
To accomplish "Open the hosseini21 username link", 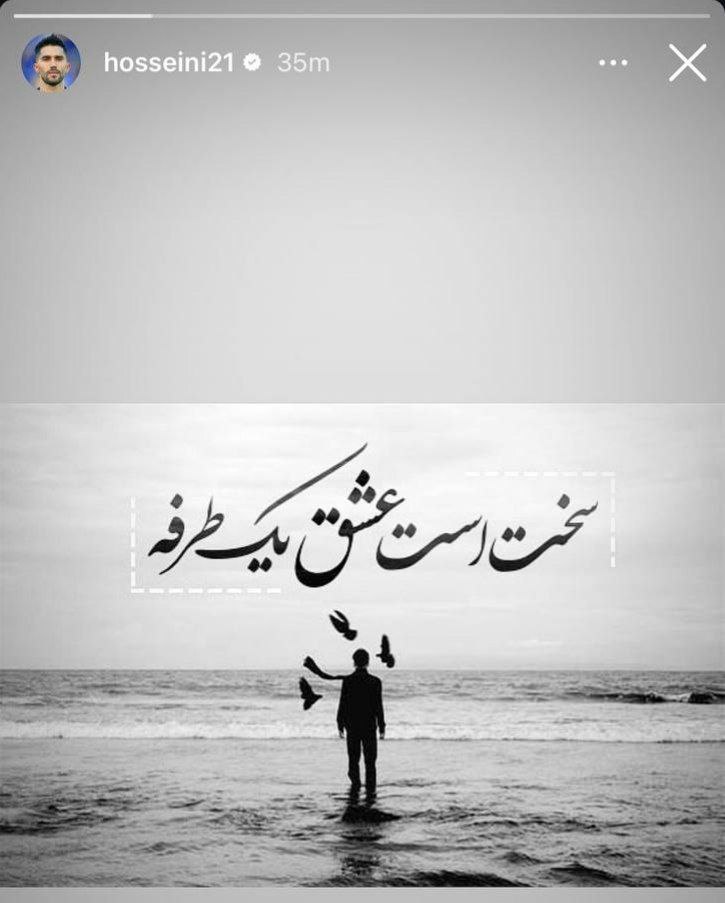I will coord(168,63).
